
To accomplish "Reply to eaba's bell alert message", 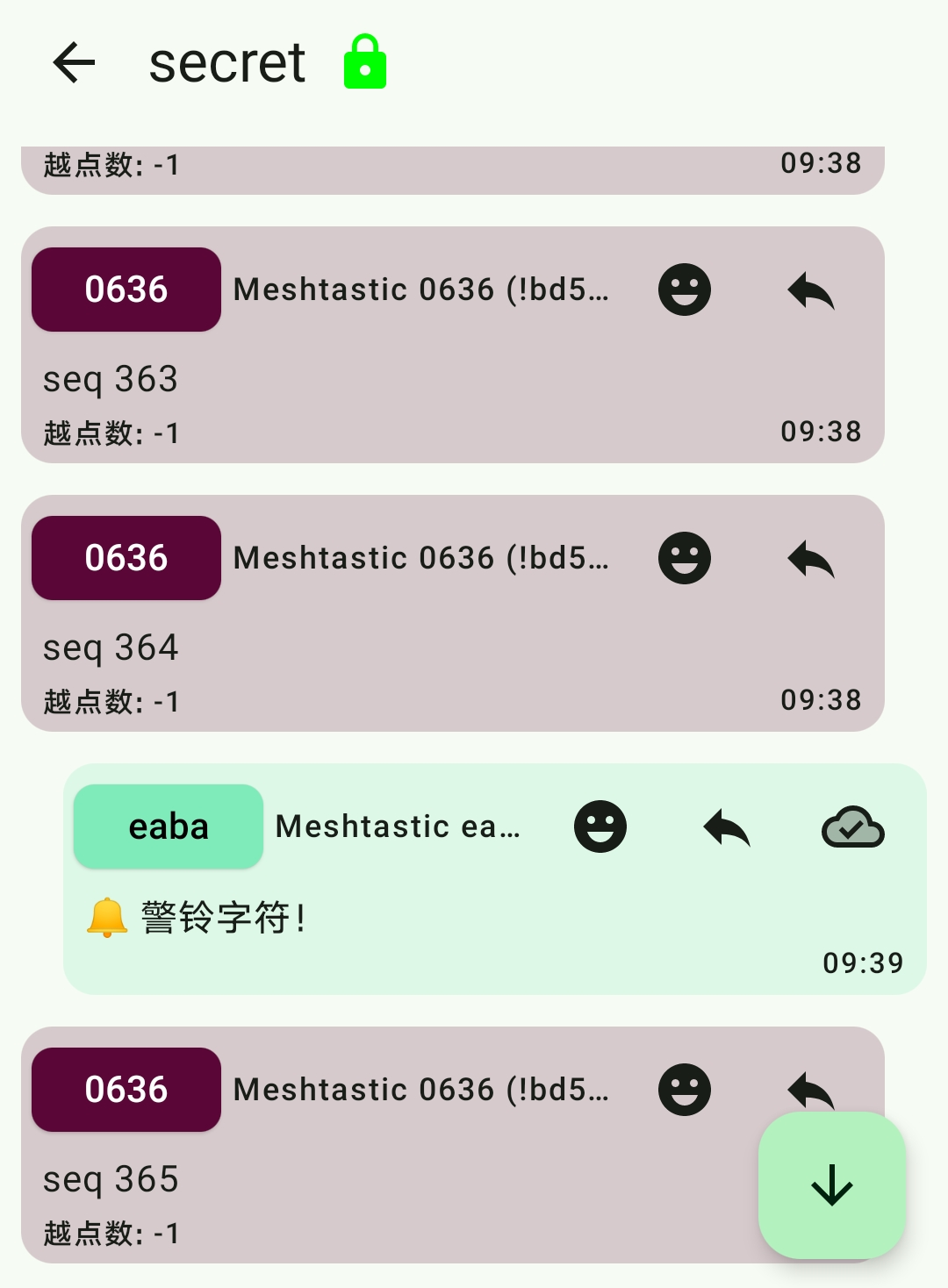I will (725, 826).
